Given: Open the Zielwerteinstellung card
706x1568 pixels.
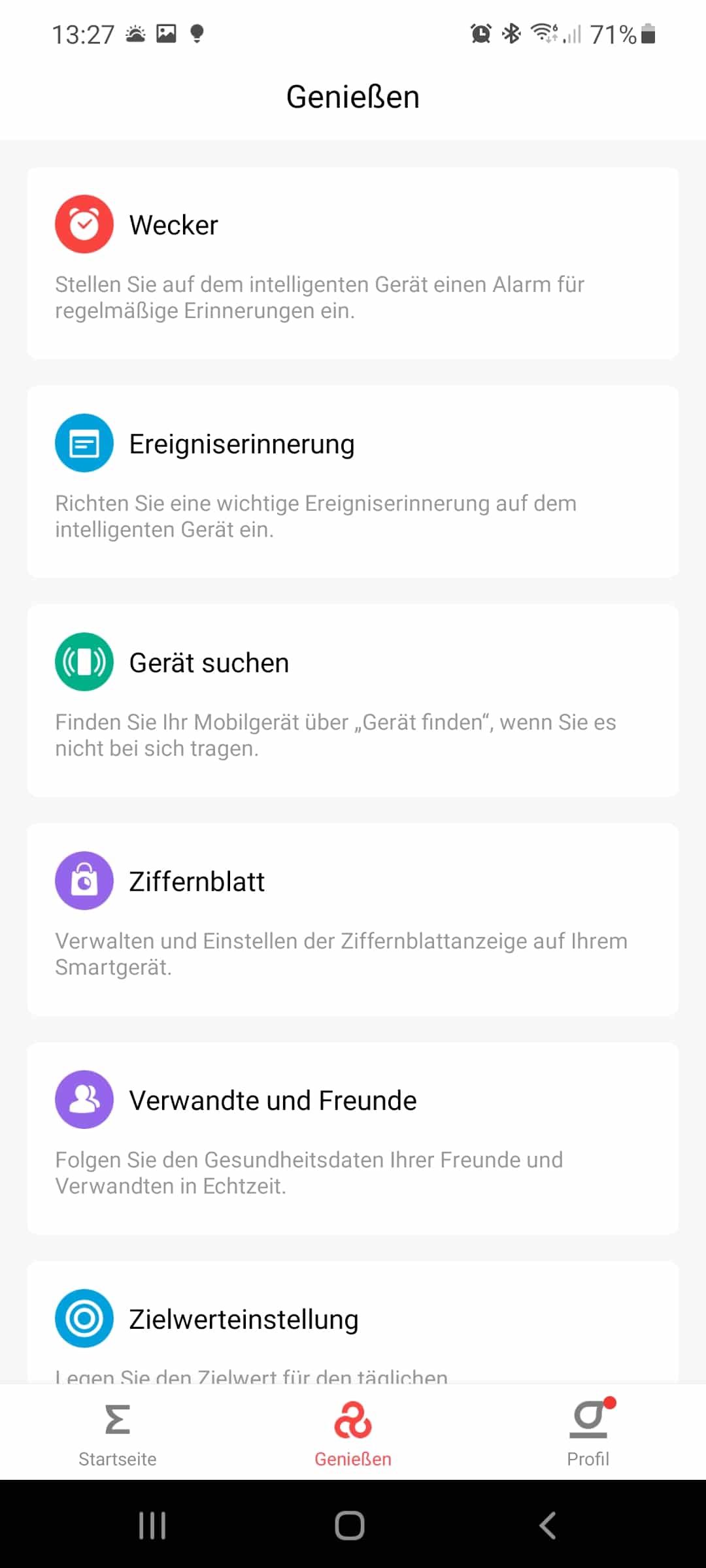Looking at the screenshot, I should (353, 1322).
